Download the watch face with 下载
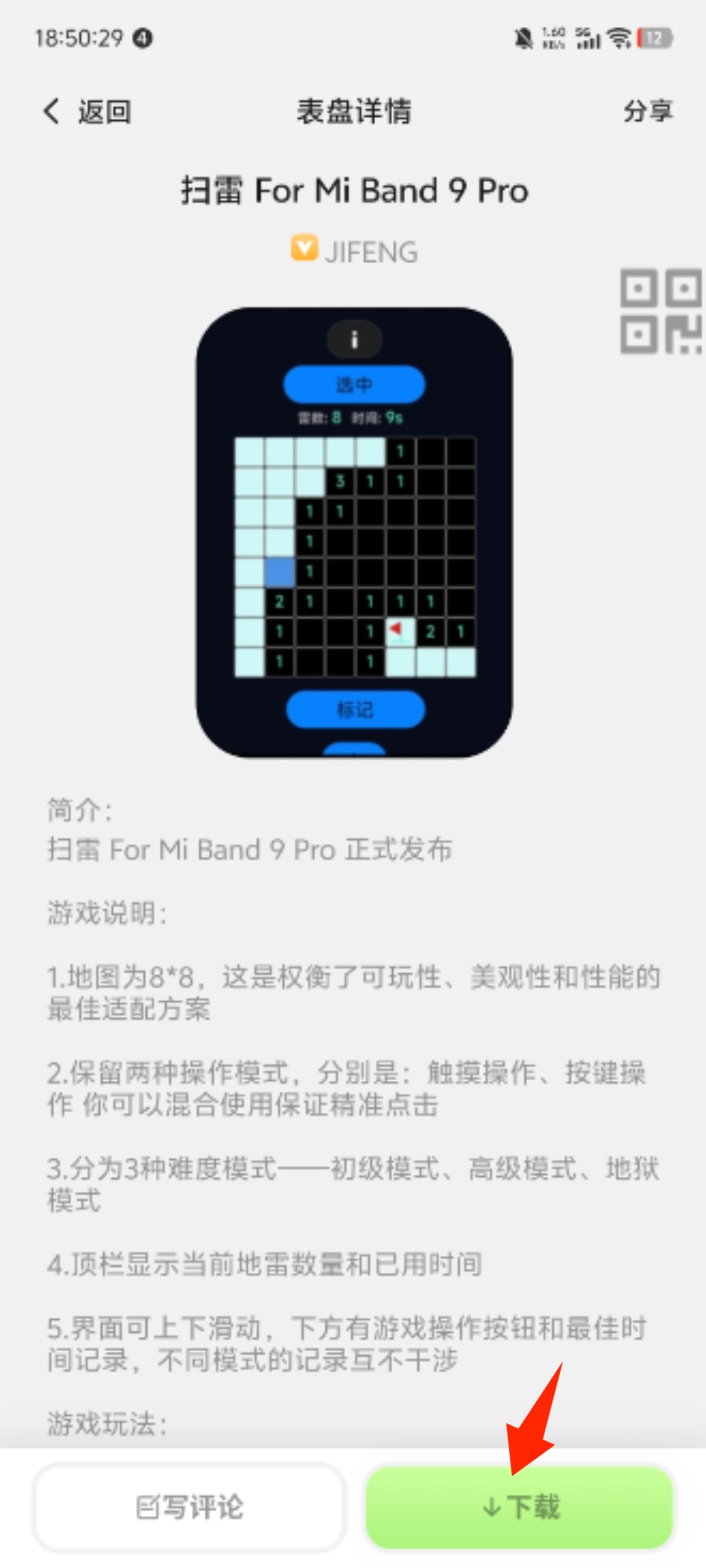 pos(519,1507)
